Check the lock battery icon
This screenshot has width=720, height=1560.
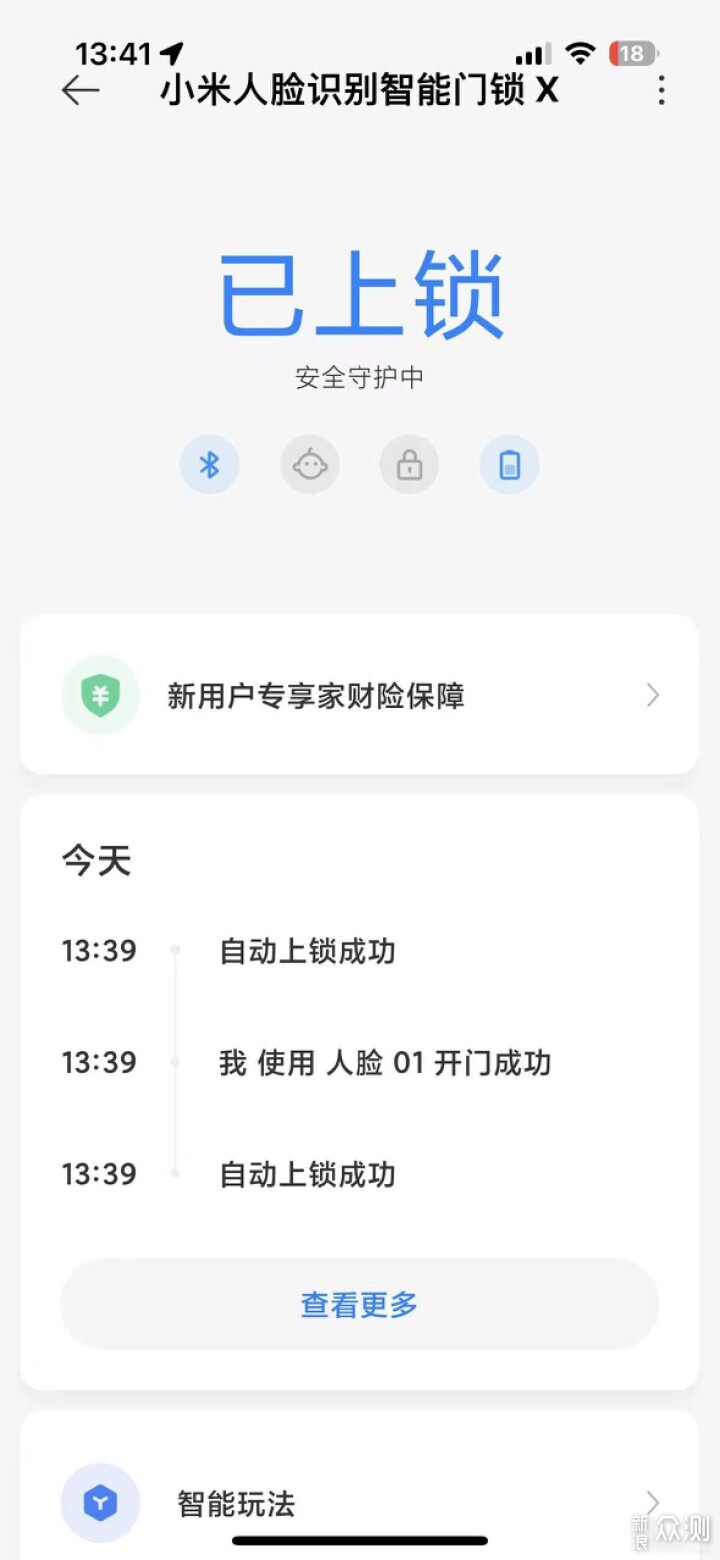click(x=509, y=465)
